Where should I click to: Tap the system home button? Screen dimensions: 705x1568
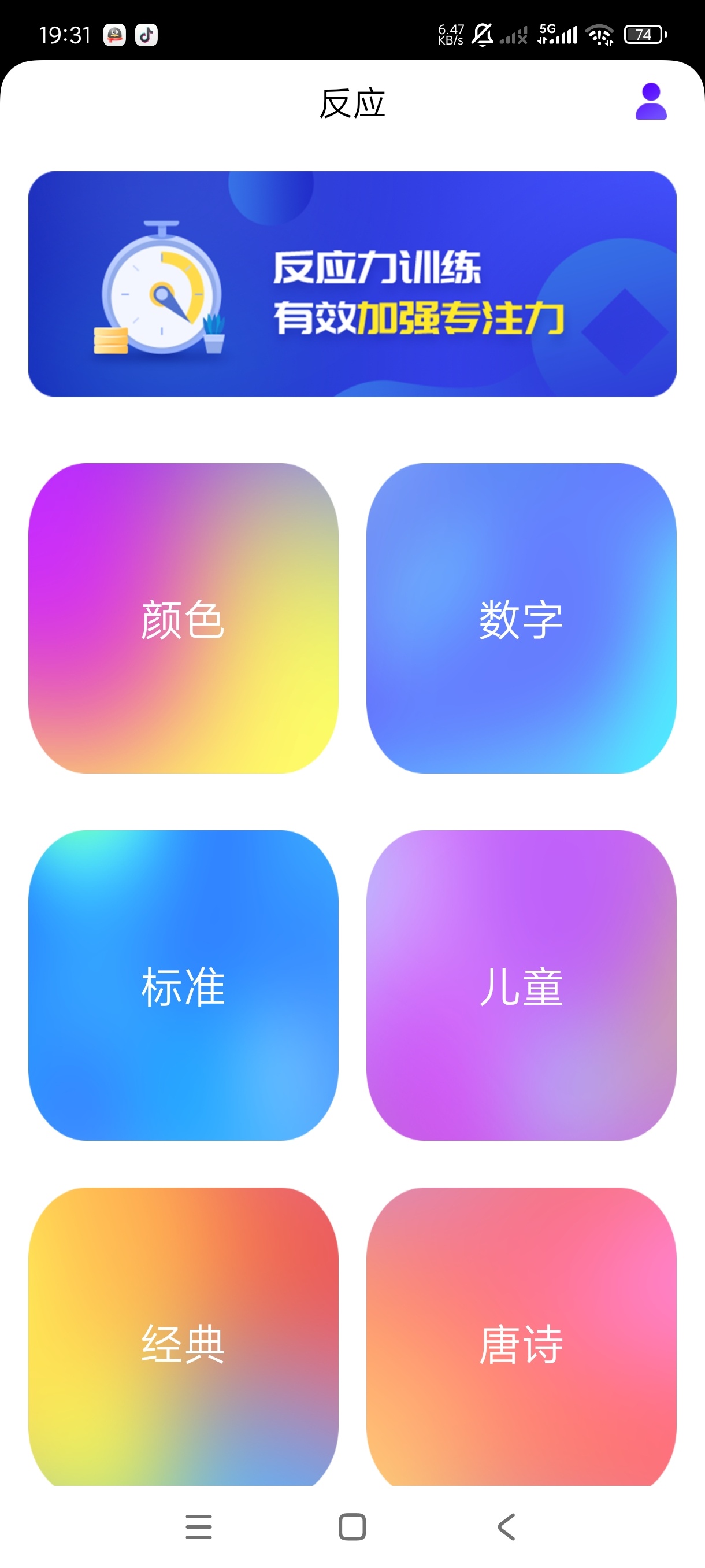click(352, 1526)
